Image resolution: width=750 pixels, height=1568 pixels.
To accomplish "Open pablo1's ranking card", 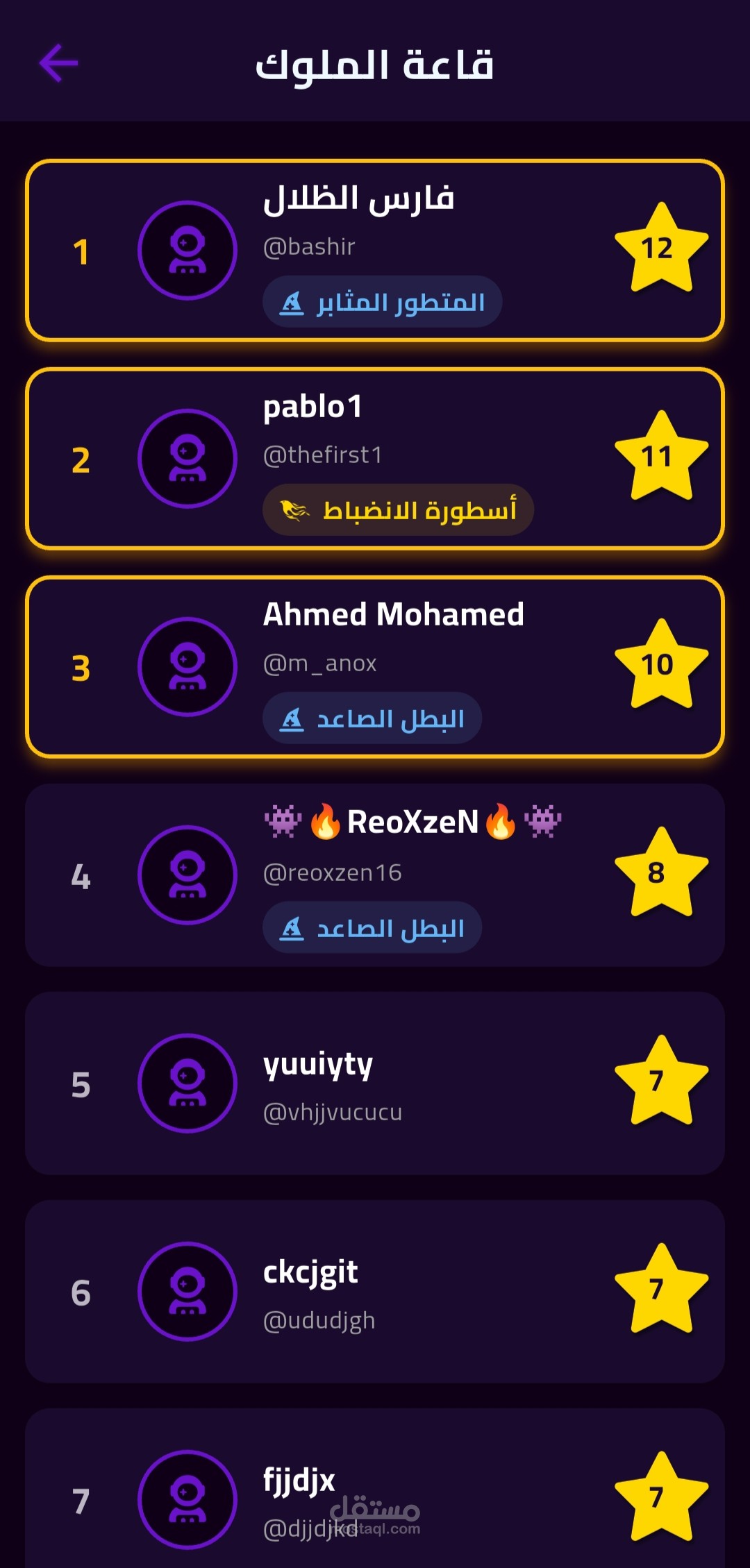I will click(375, 459).
